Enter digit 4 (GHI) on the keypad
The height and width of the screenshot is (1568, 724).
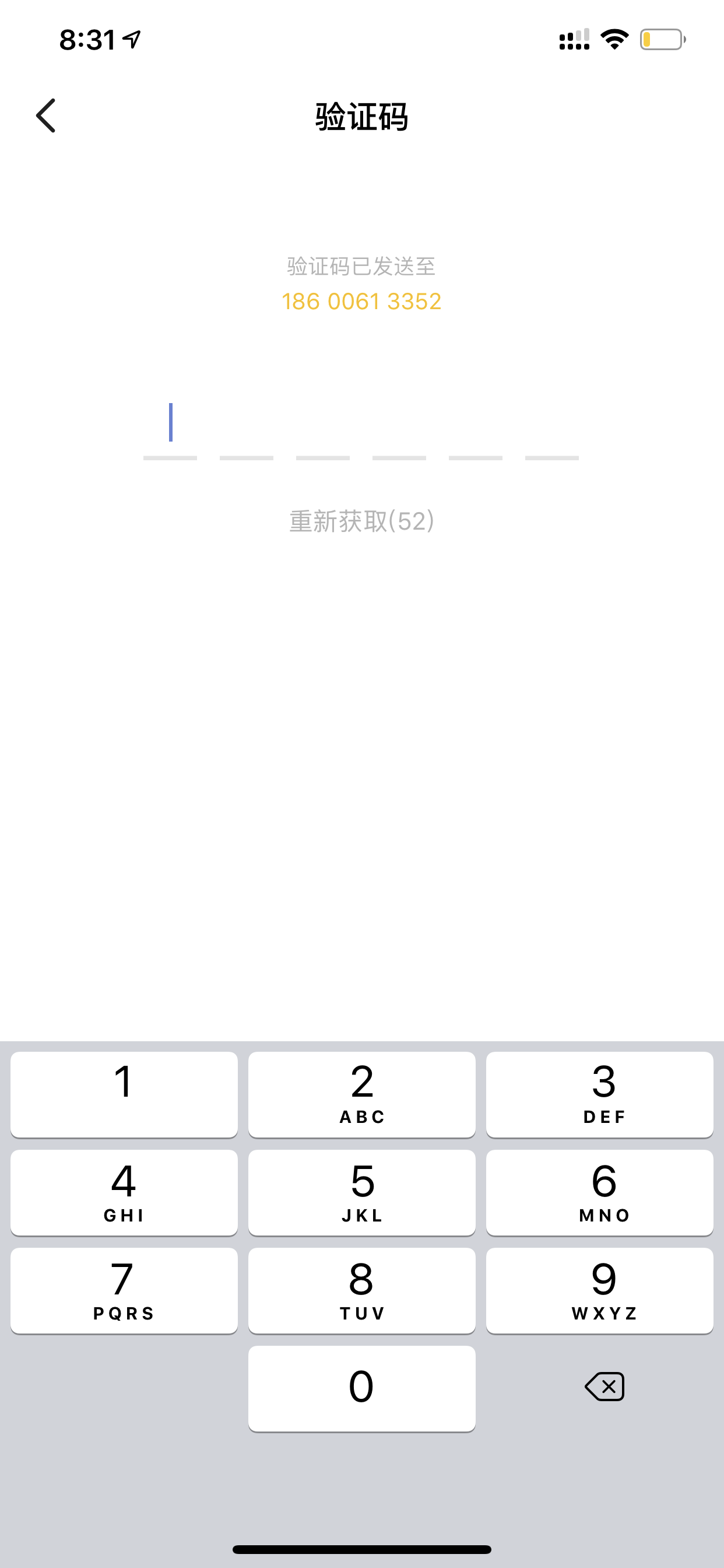(x=124, y=1192)
